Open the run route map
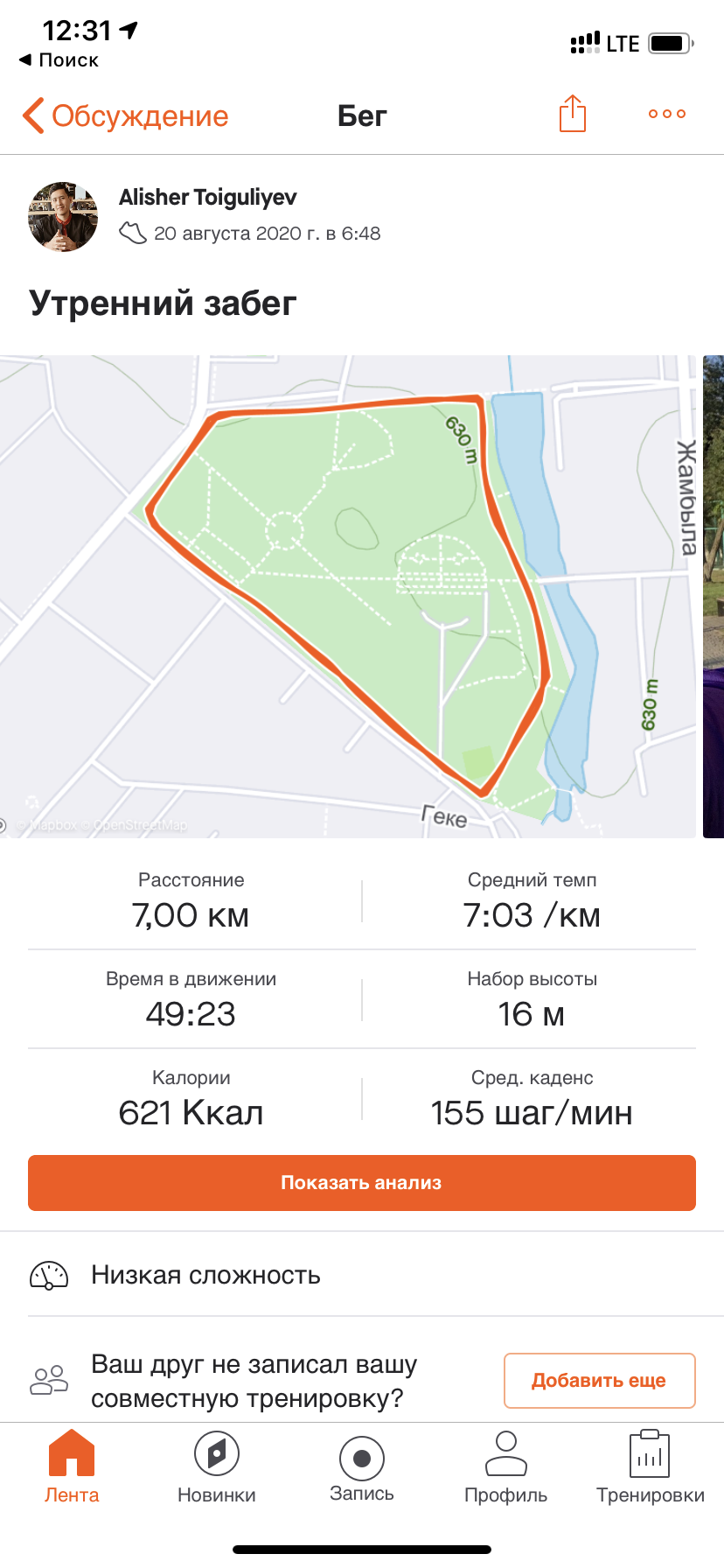 click(x=348, y=597)
